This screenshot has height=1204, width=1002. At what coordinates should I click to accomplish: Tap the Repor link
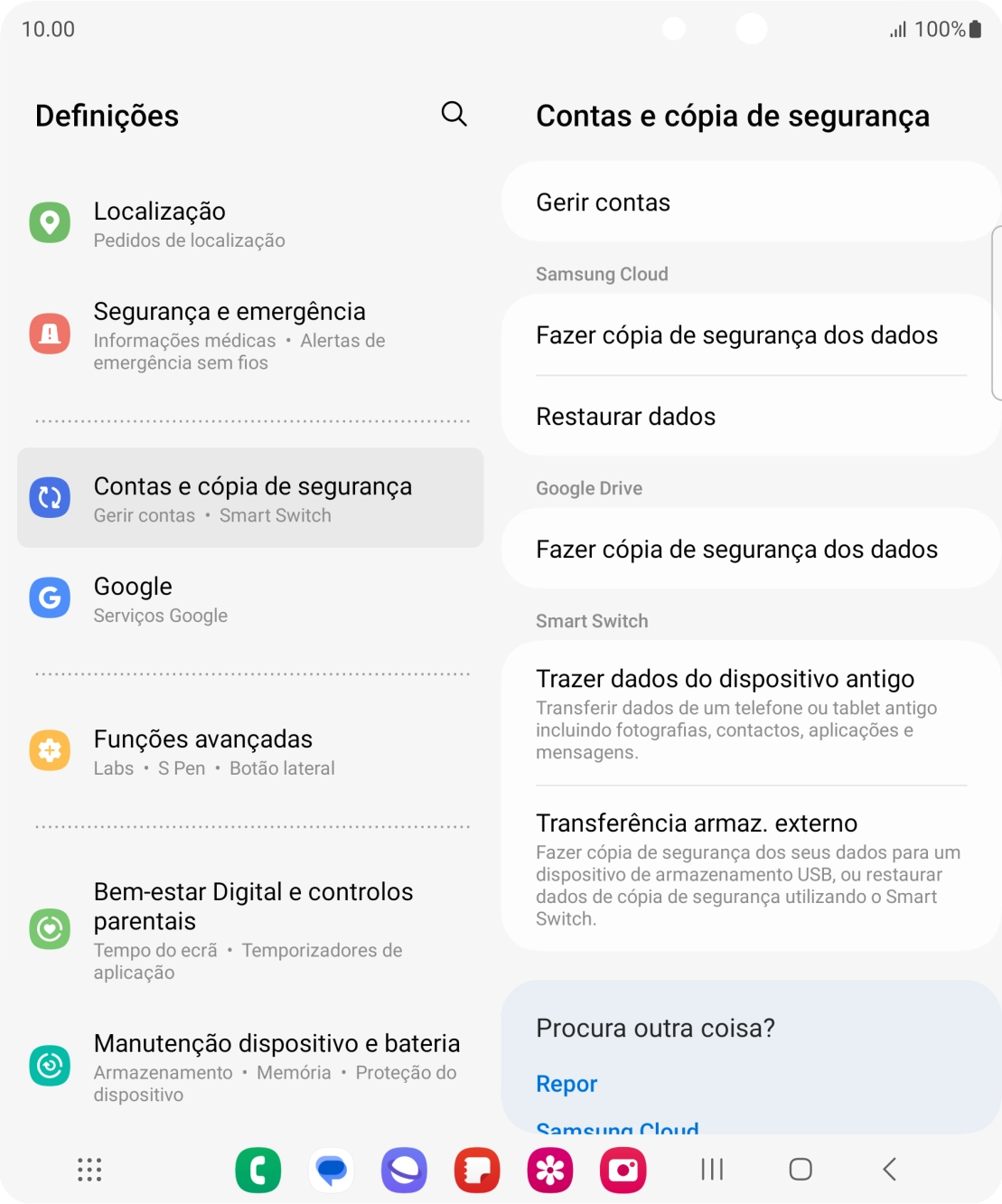click(x=566, y=1084)
